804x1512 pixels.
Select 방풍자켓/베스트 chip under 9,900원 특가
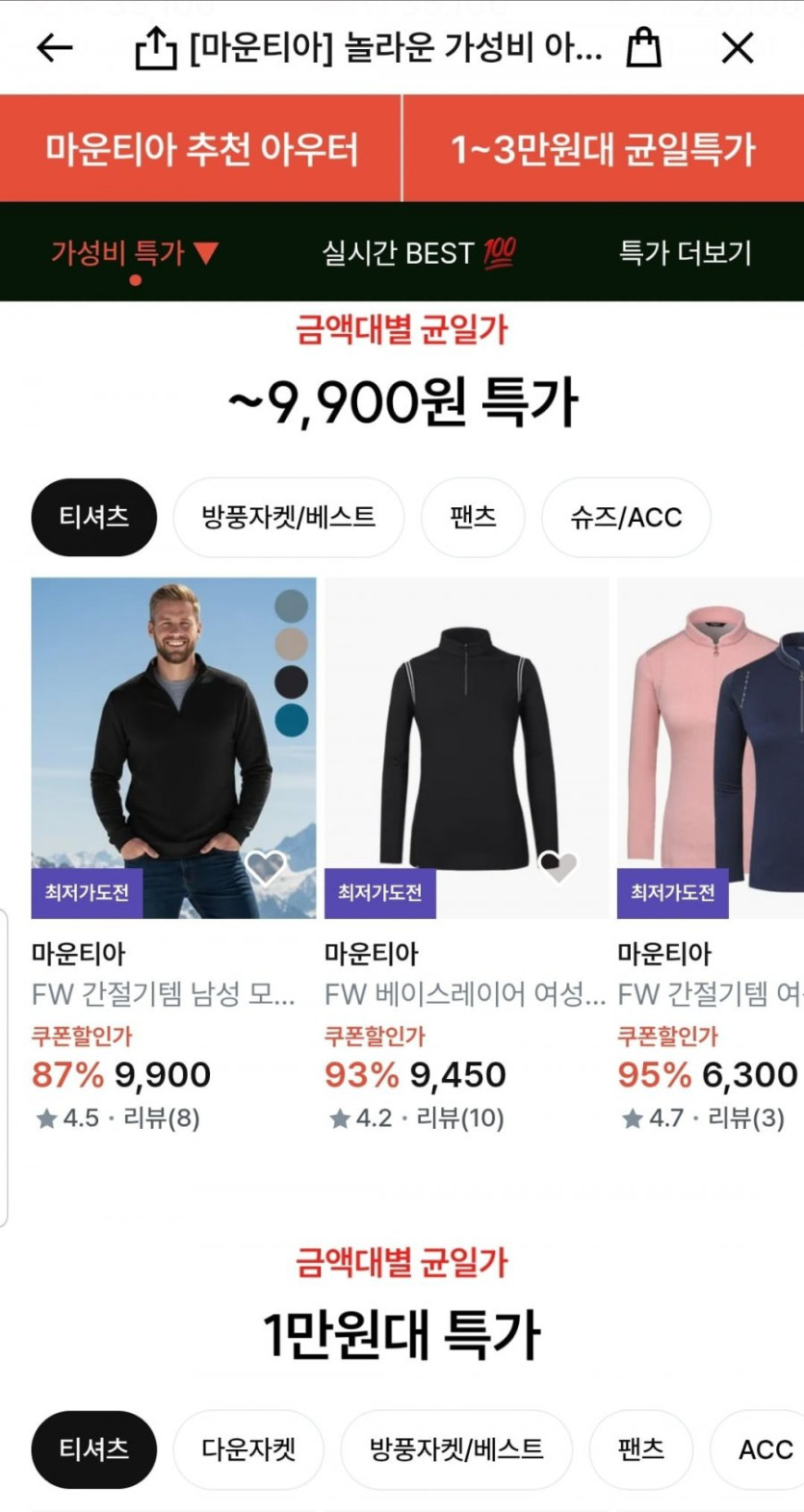[x=288, y=517]
